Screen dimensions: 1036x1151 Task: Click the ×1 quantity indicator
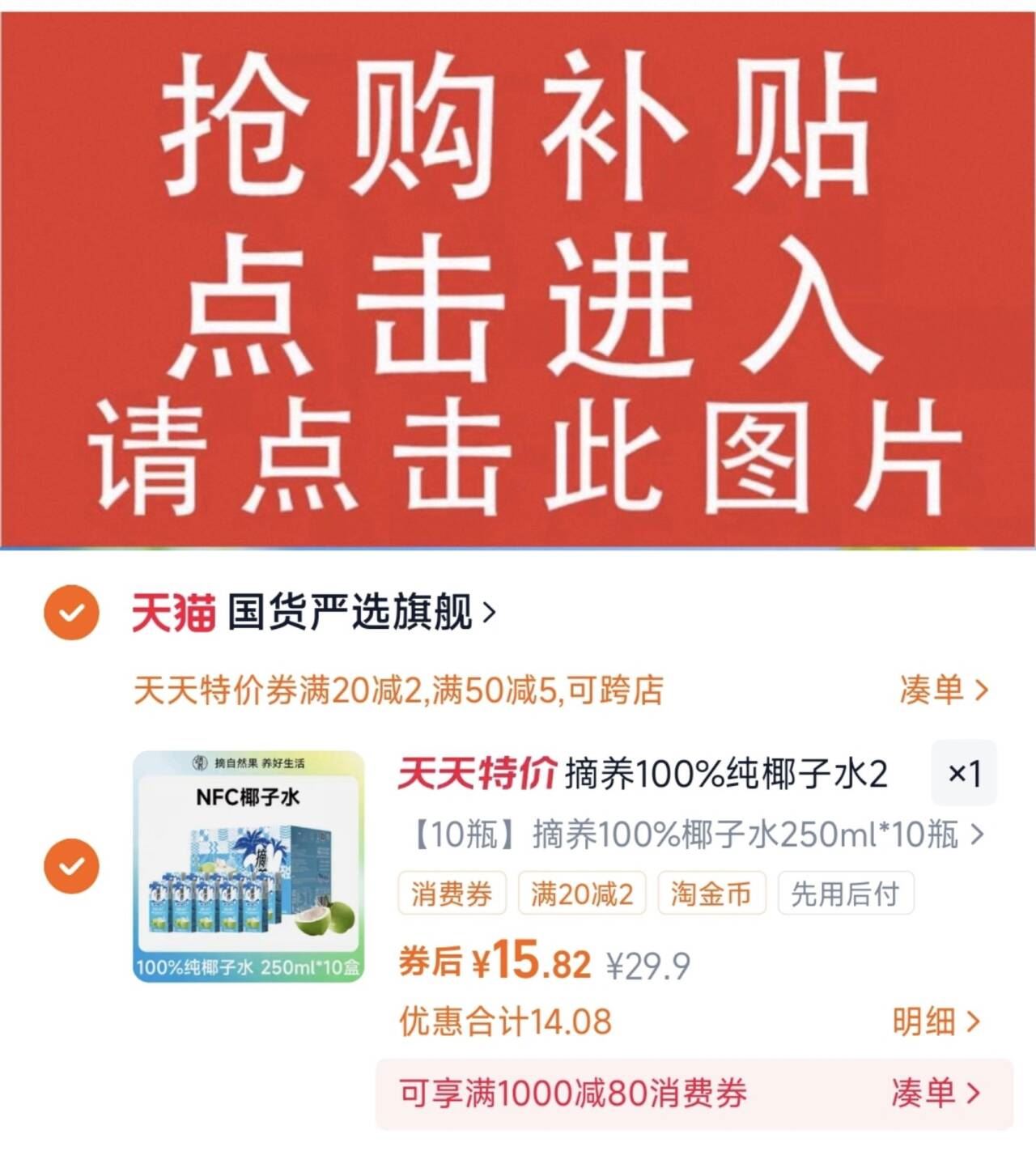963,775
